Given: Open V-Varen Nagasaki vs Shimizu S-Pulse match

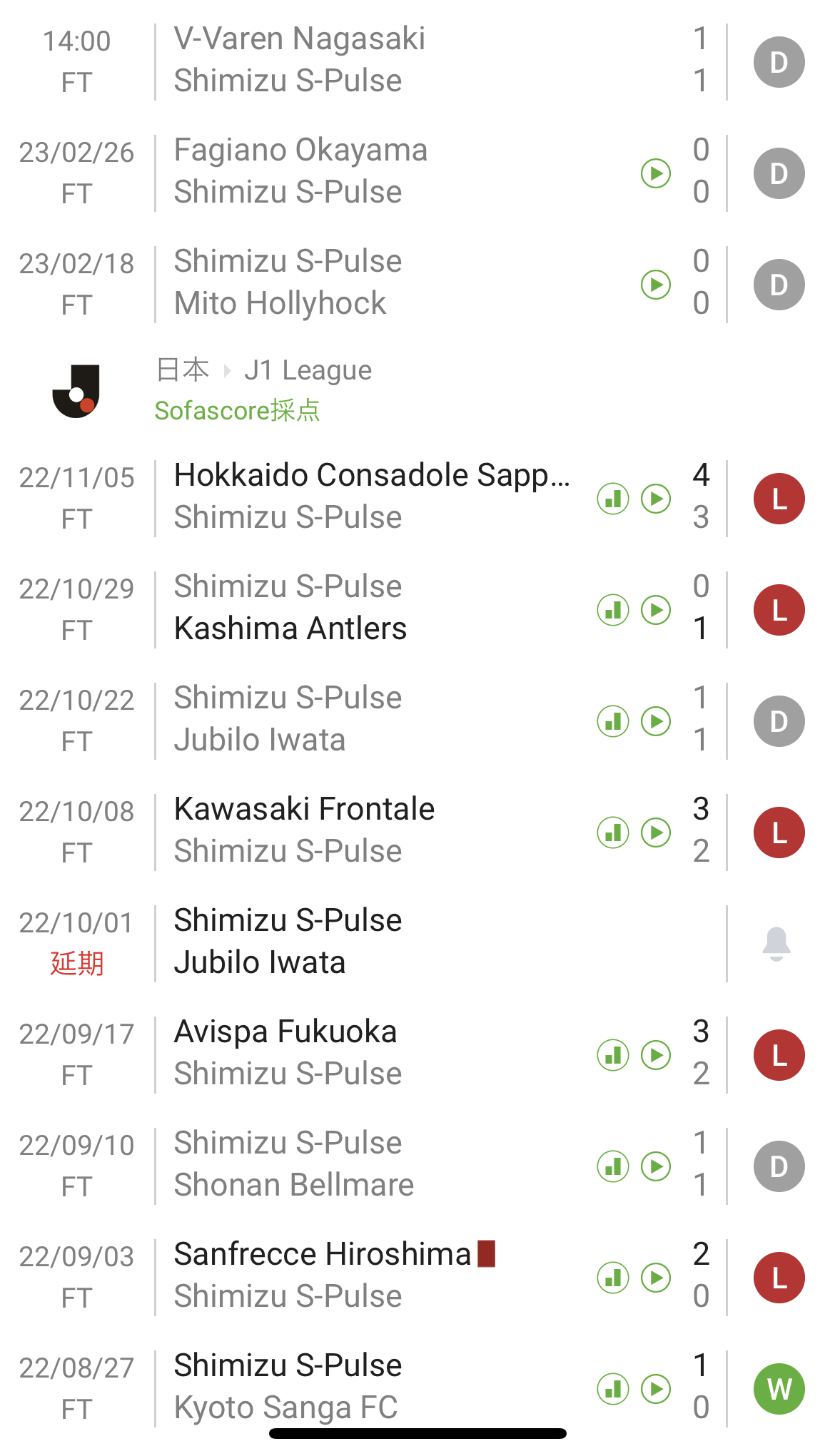Looking at the screenshot, I should 417,61.
